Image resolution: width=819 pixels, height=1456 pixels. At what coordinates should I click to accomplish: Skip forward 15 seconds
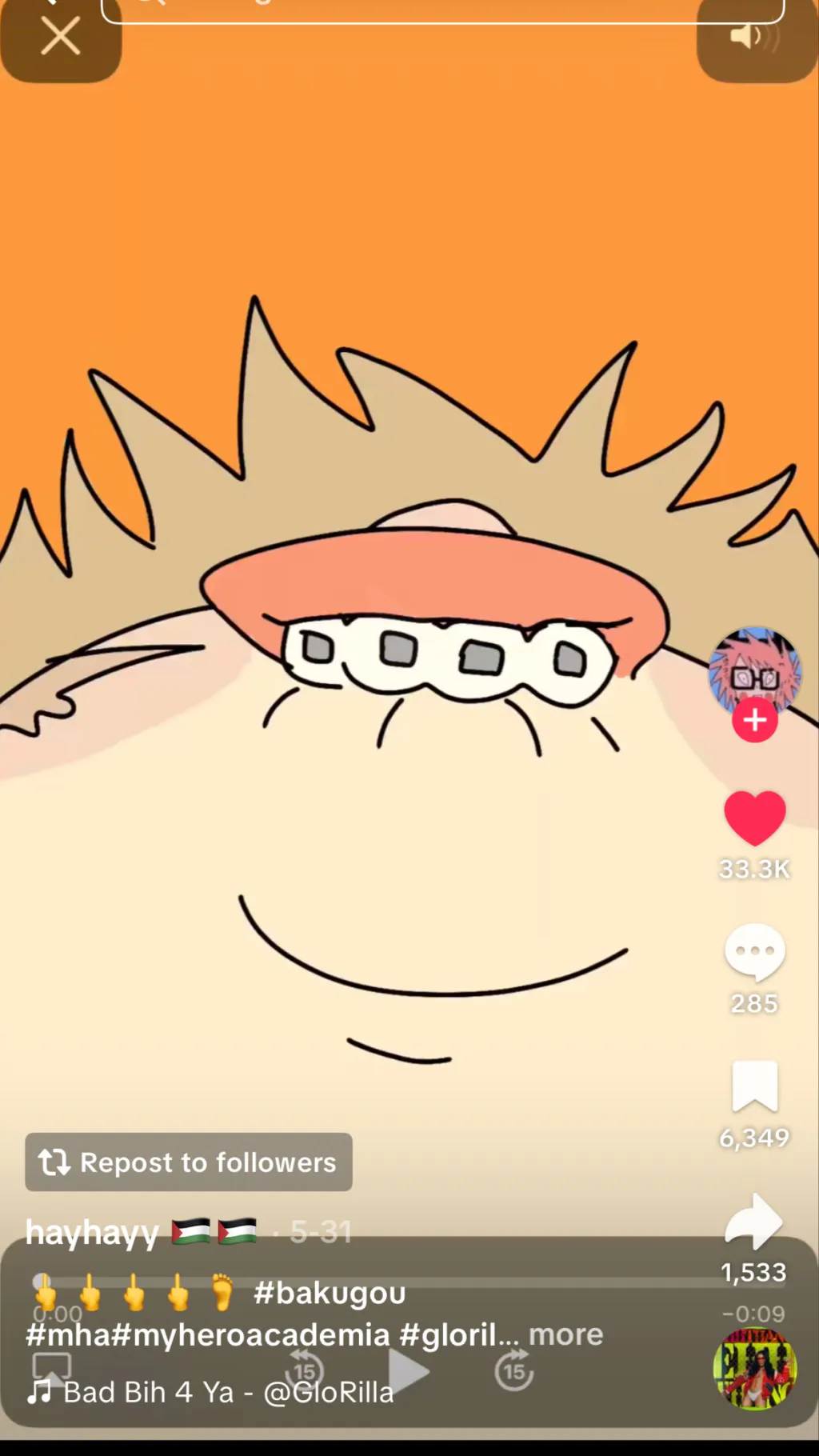513,1371
